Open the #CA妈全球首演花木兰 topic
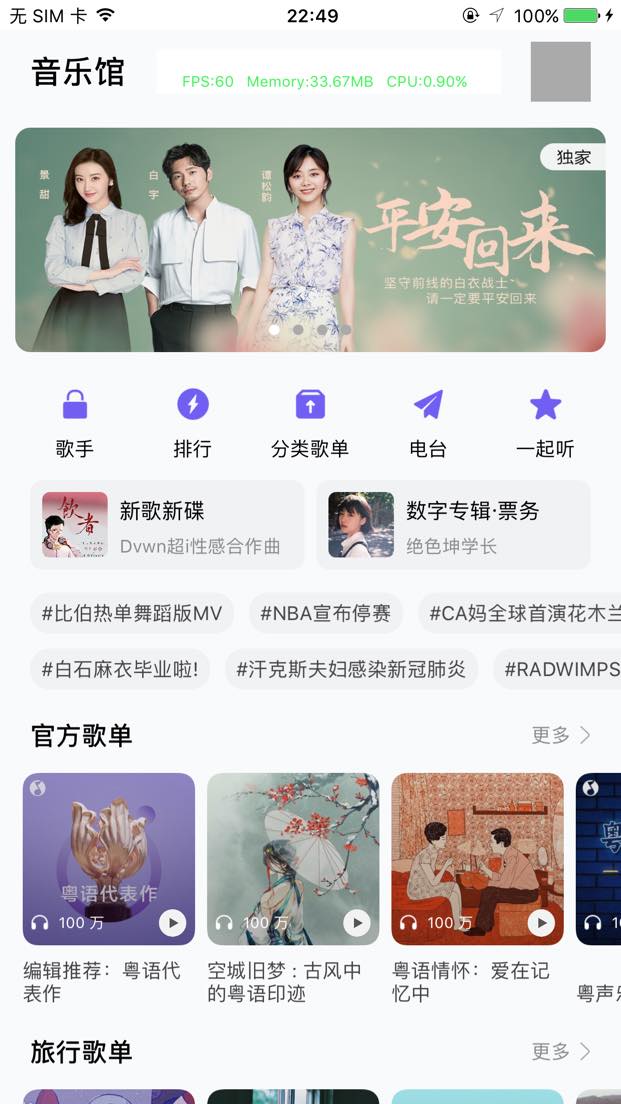The image size is (621, 1104). (520, 613)
